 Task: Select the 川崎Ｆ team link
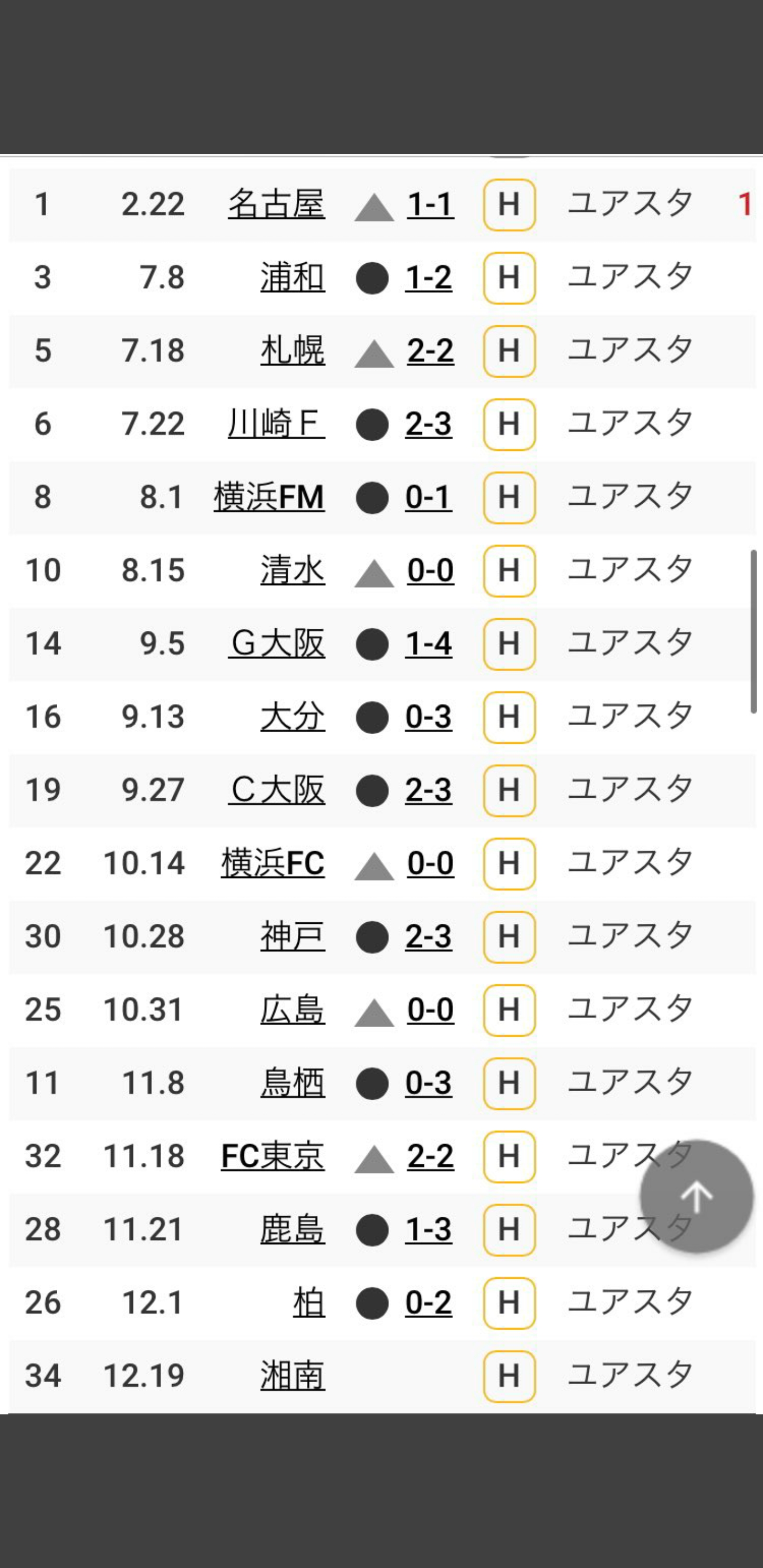[276, 424]
